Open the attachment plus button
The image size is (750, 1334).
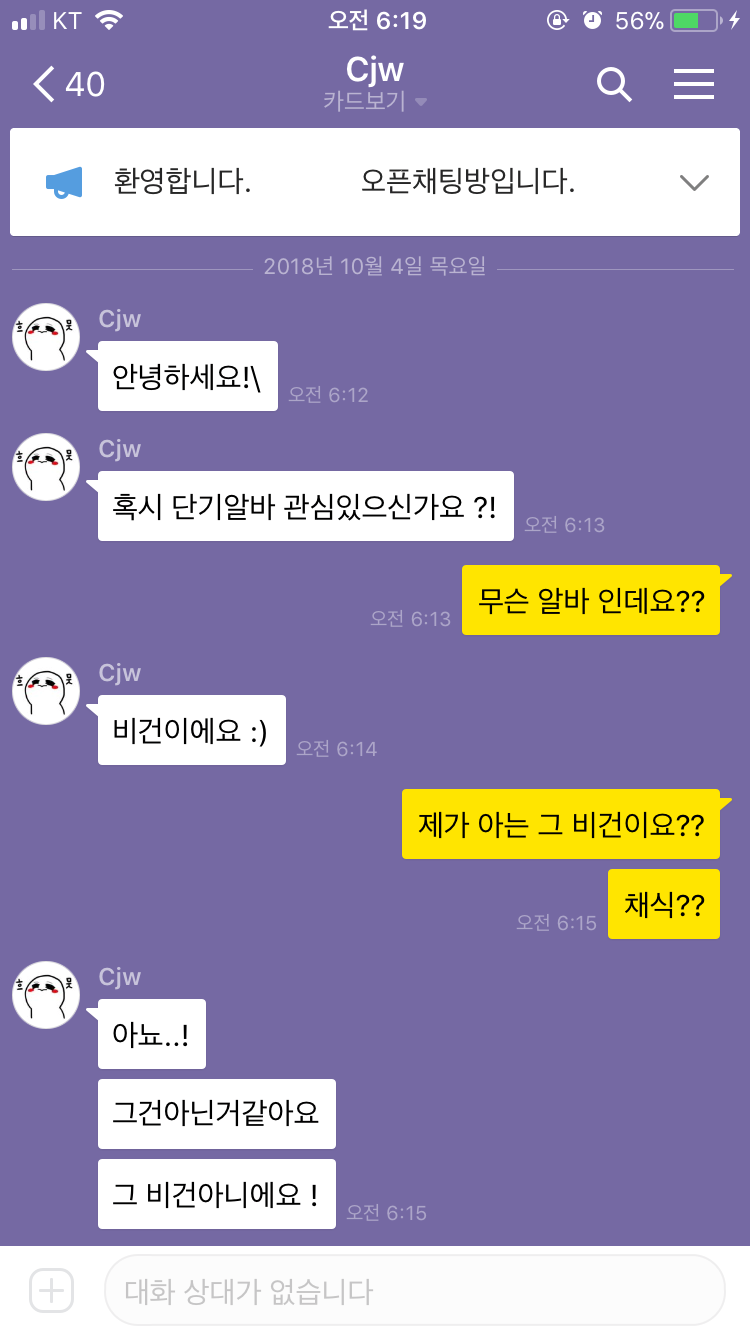click(51, 1290)
